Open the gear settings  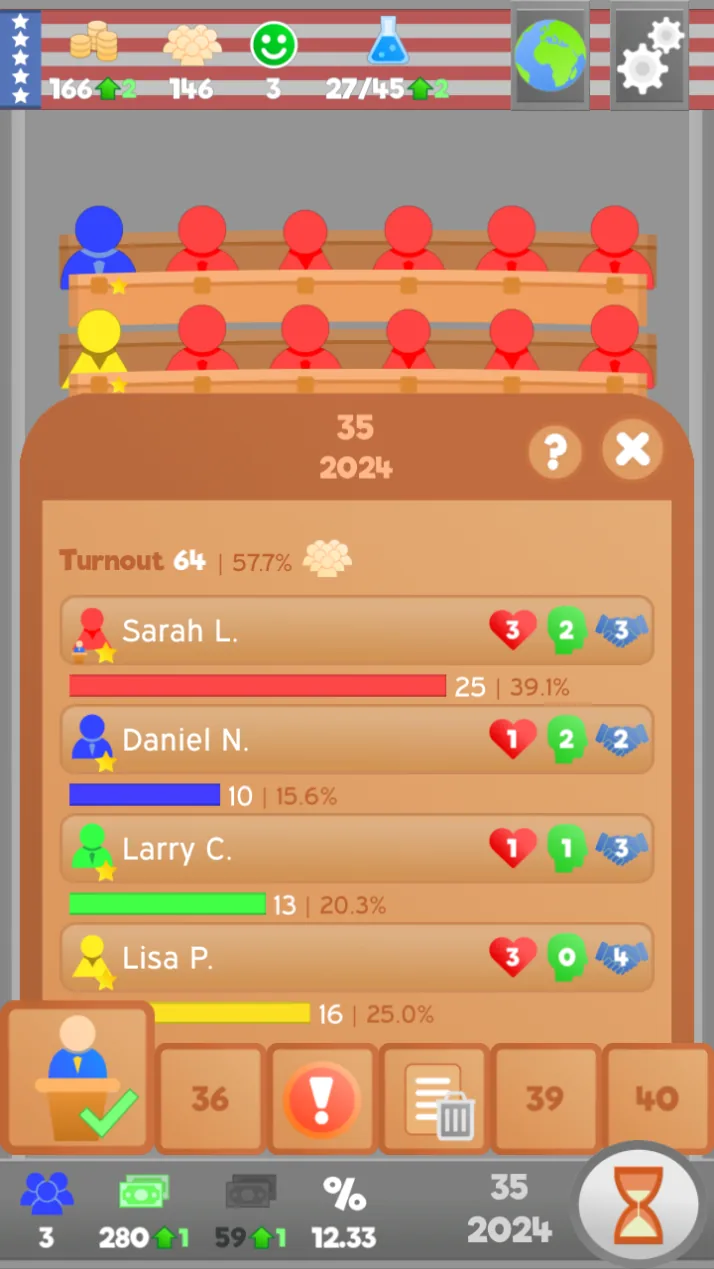650,54
